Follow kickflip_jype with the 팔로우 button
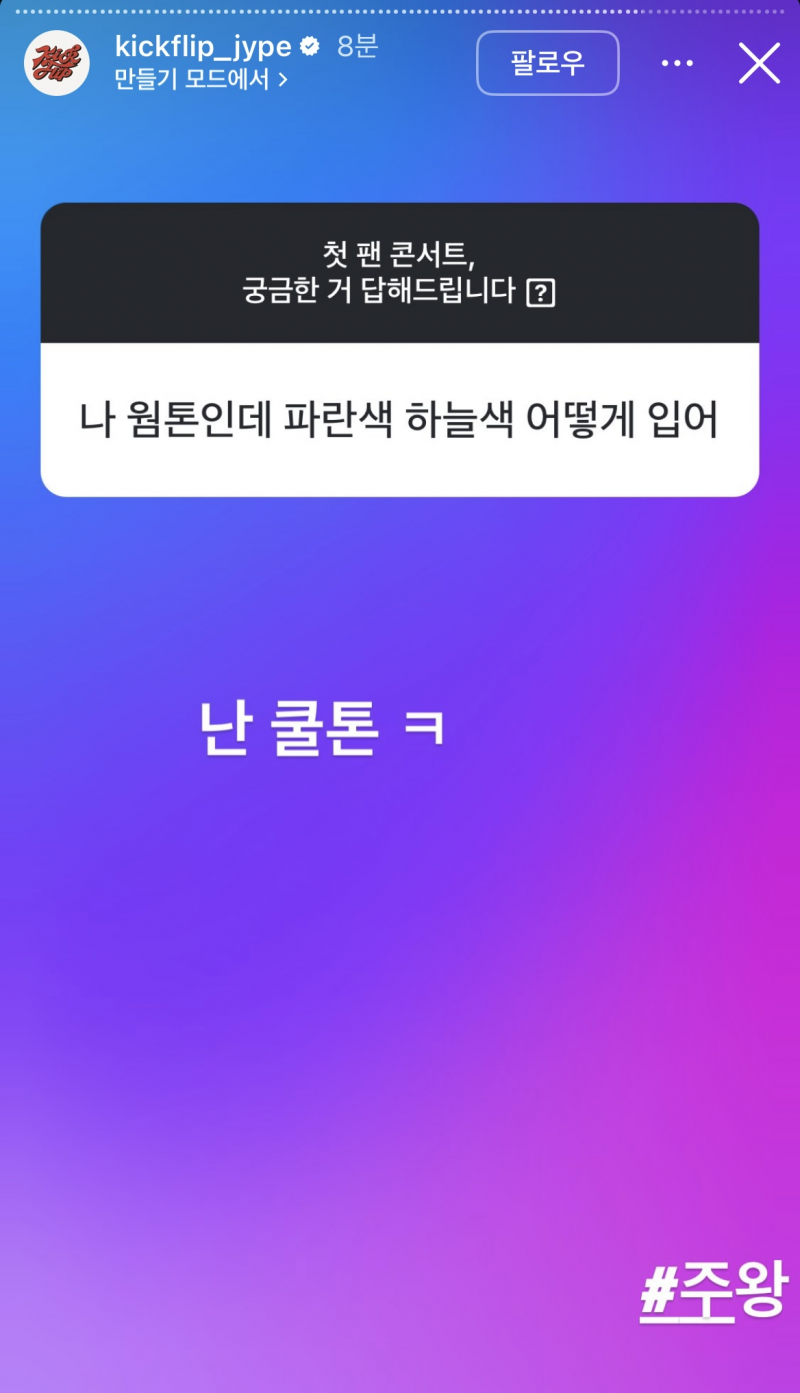The image size is (800, 1393). (x=547, y=63)
